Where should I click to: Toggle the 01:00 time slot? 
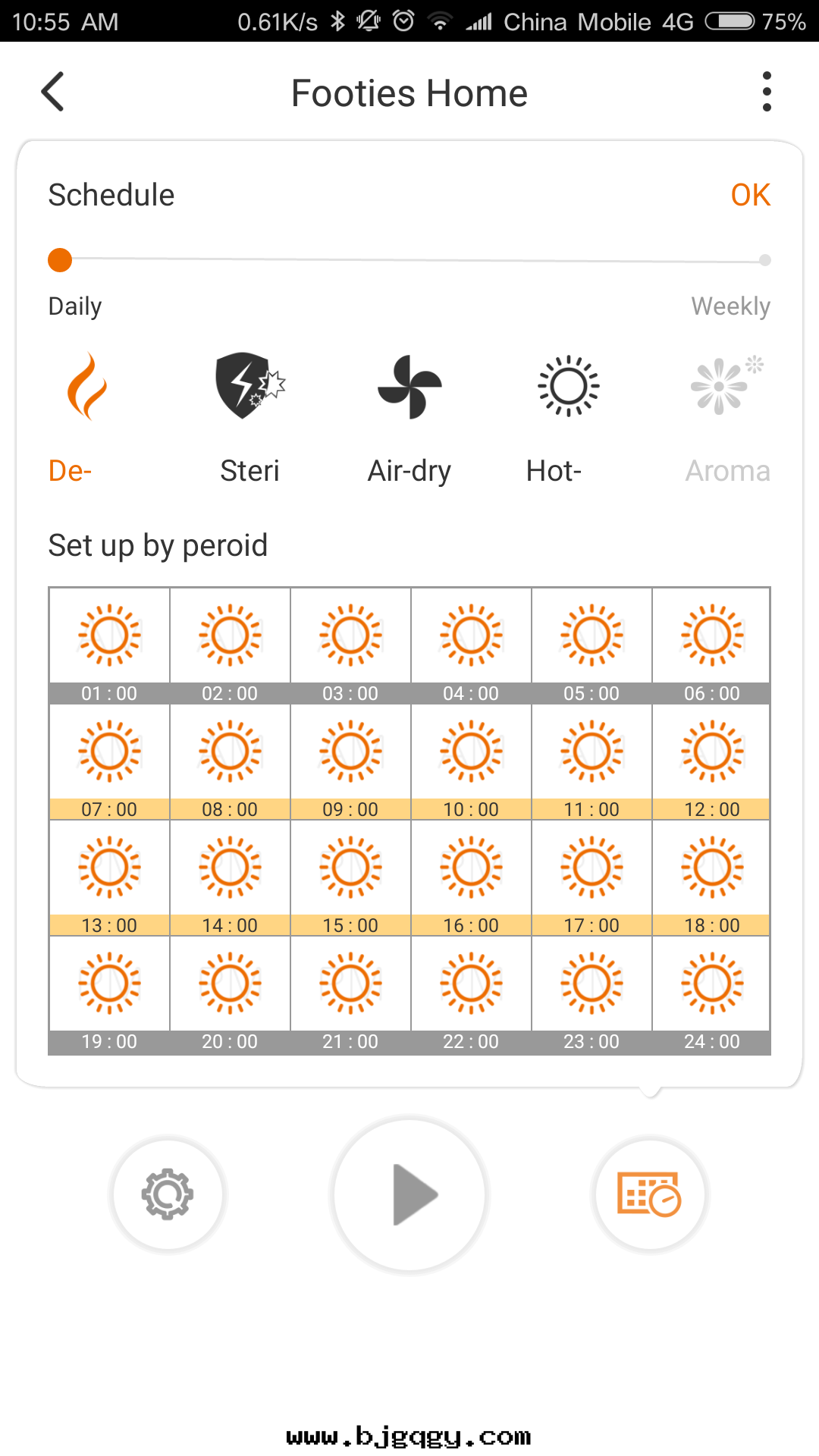pyautogui.click(x=110, y=645)
